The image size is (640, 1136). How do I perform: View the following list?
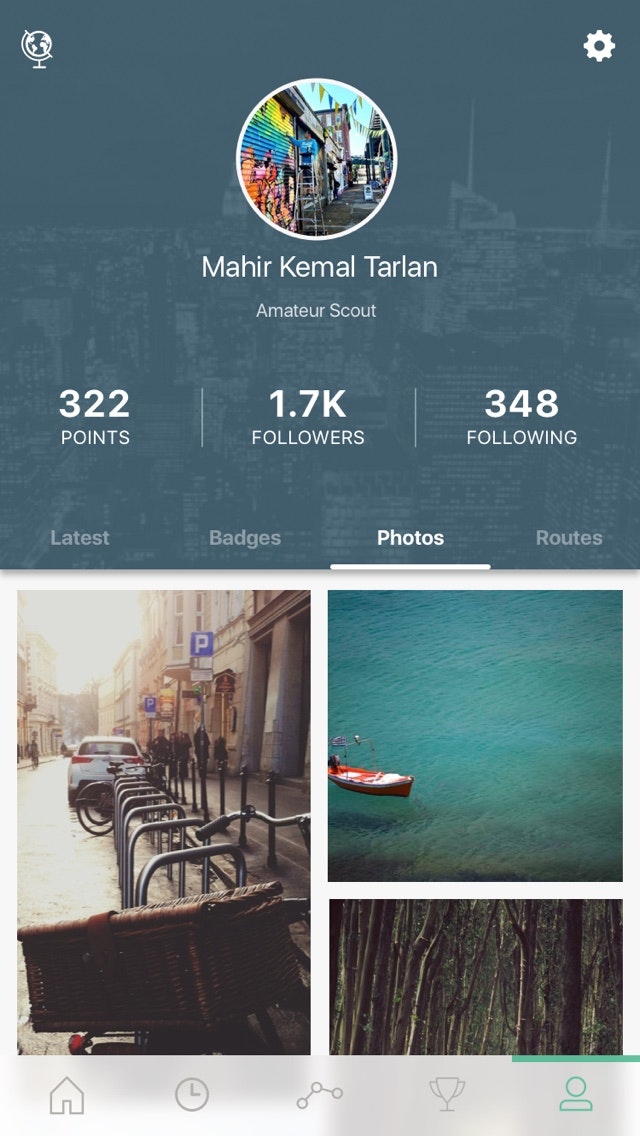pyautogui.click(x=521, y=416)
